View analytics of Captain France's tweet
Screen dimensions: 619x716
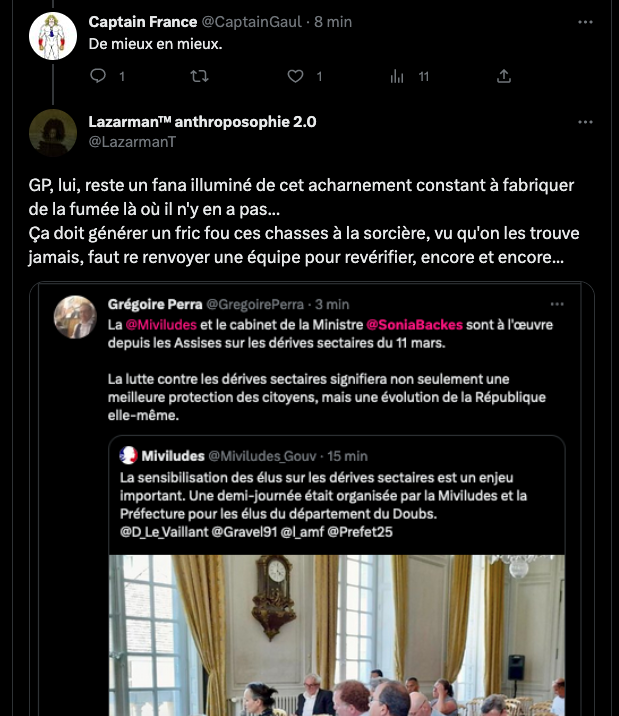click(x=398, y=76)
